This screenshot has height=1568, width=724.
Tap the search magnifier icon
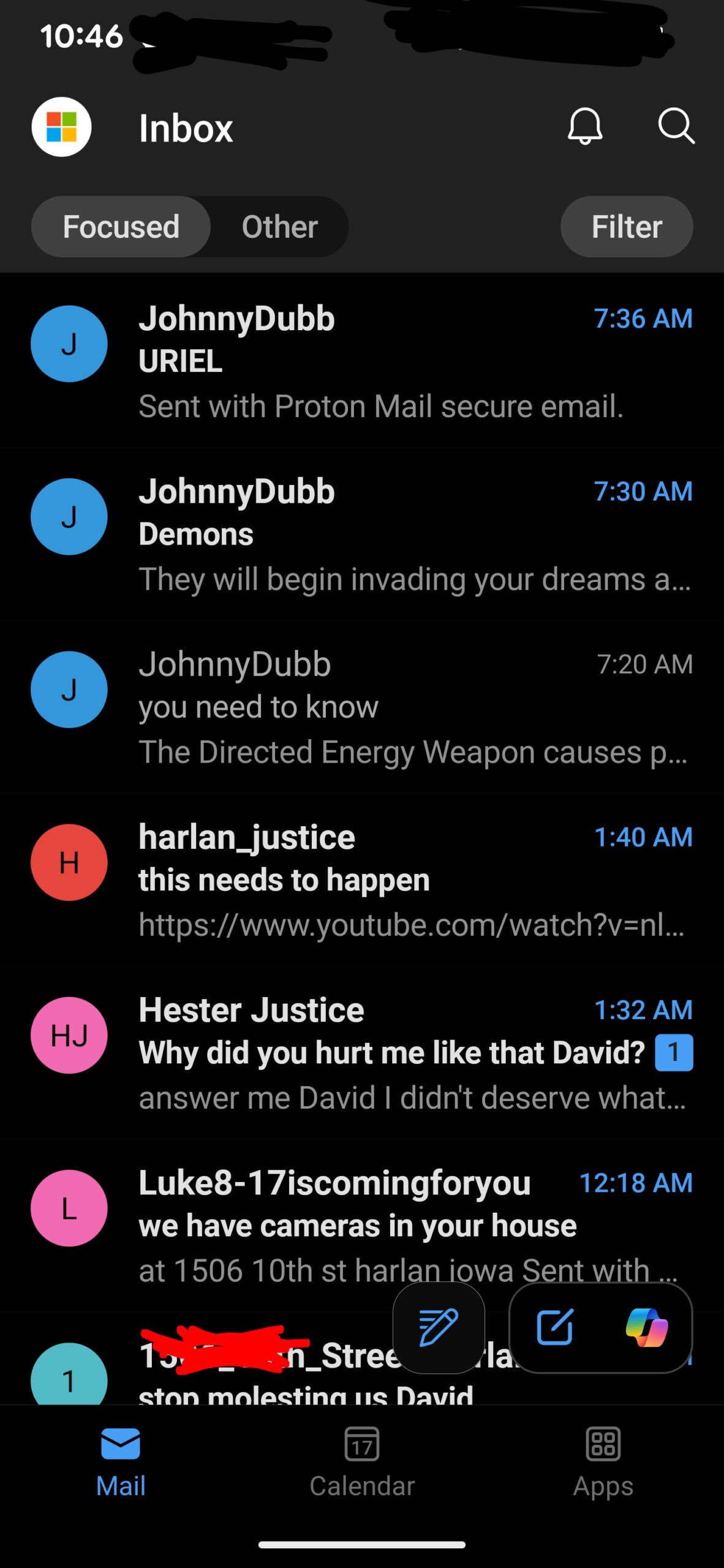point(676,127)
